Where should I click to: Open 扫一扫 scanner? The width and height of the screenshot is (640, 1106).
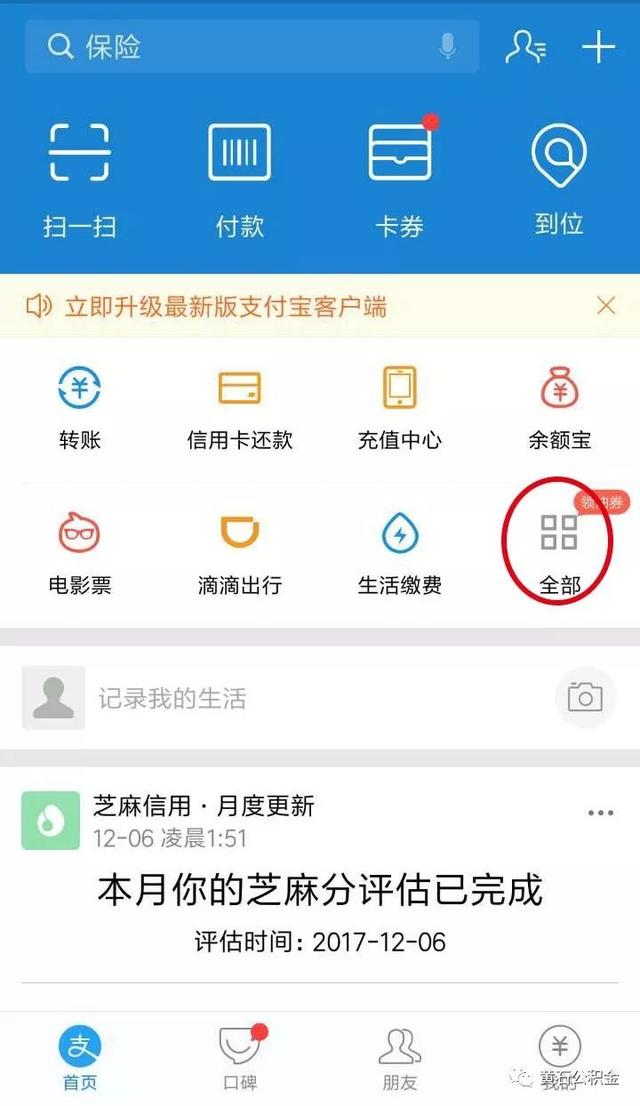tap(80, 178)
